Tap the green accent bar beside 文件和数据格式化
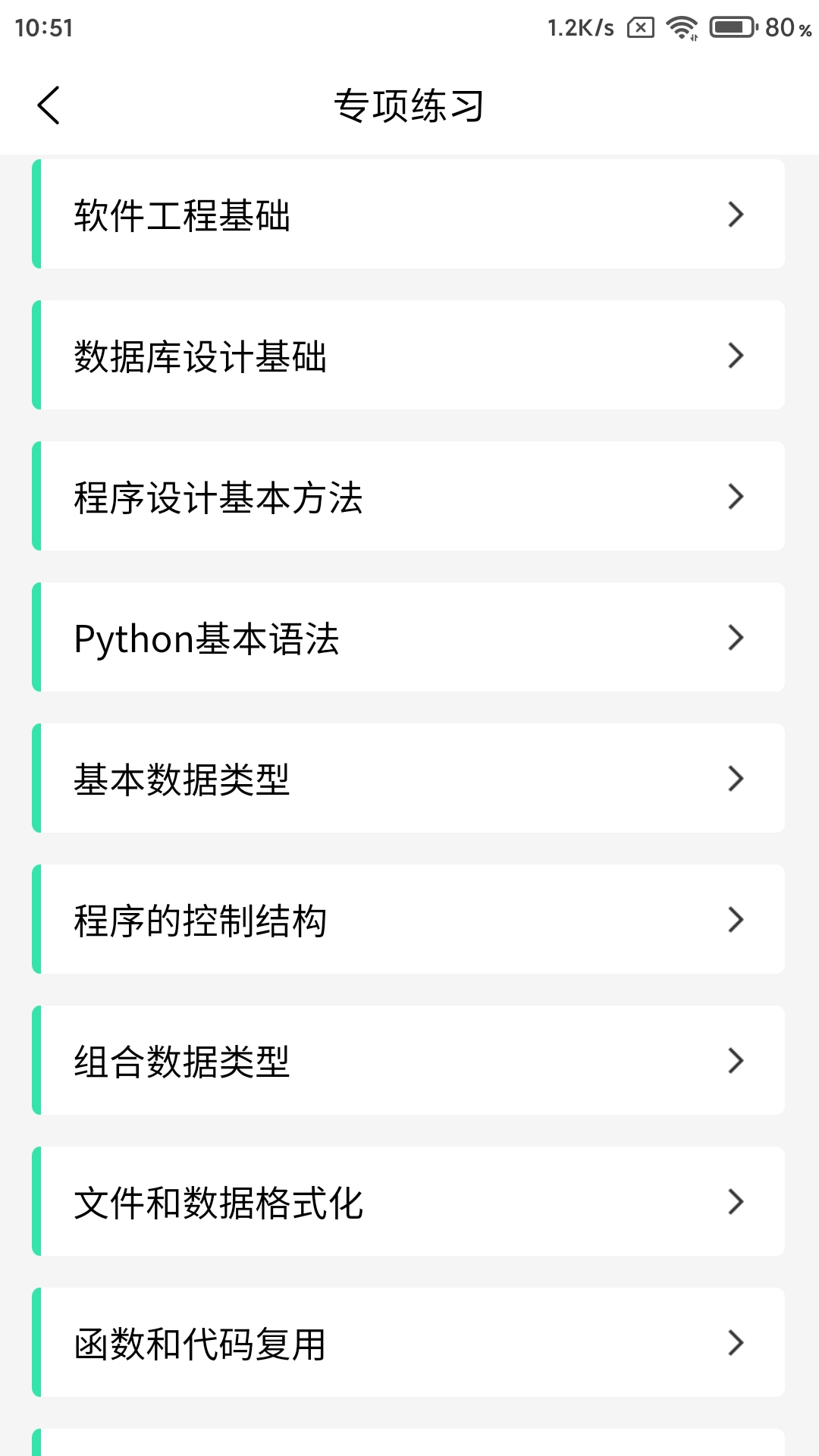 (36, 1202)
